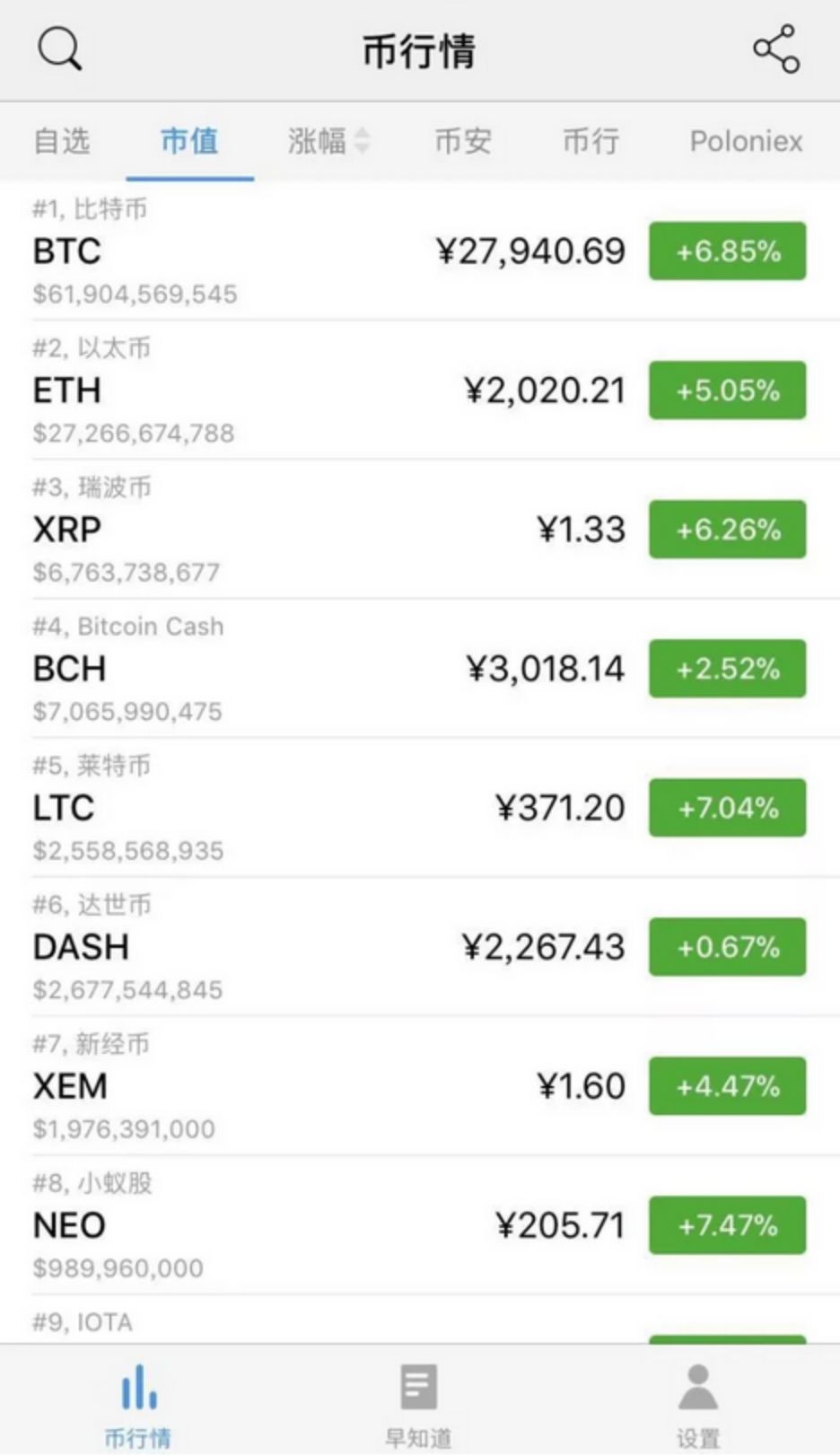Tap the share icon in the top bar

click(775, 49)
